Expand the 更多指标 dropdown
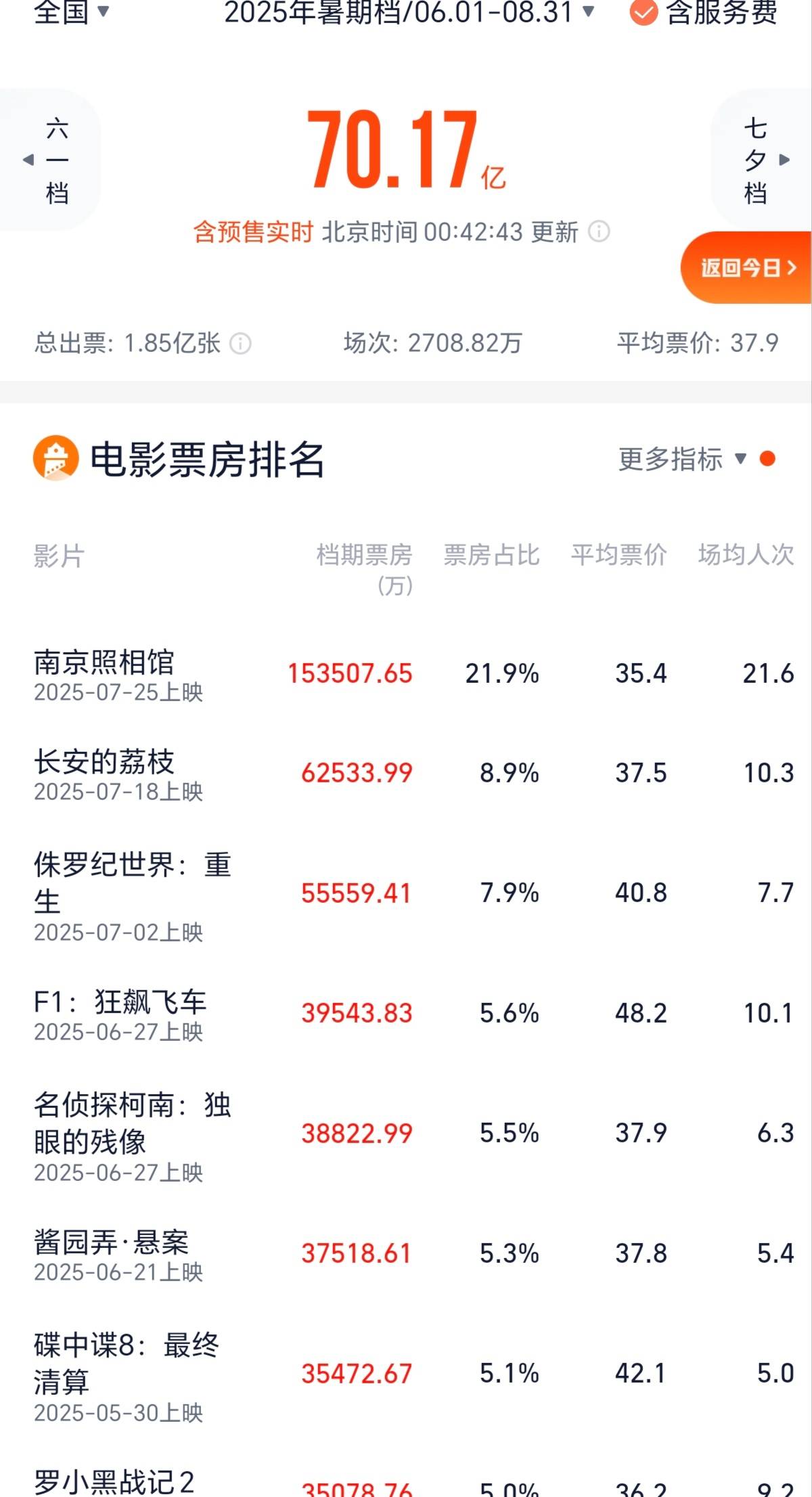812x1497 pixels. pyautogui.click(x=682, y=460)
